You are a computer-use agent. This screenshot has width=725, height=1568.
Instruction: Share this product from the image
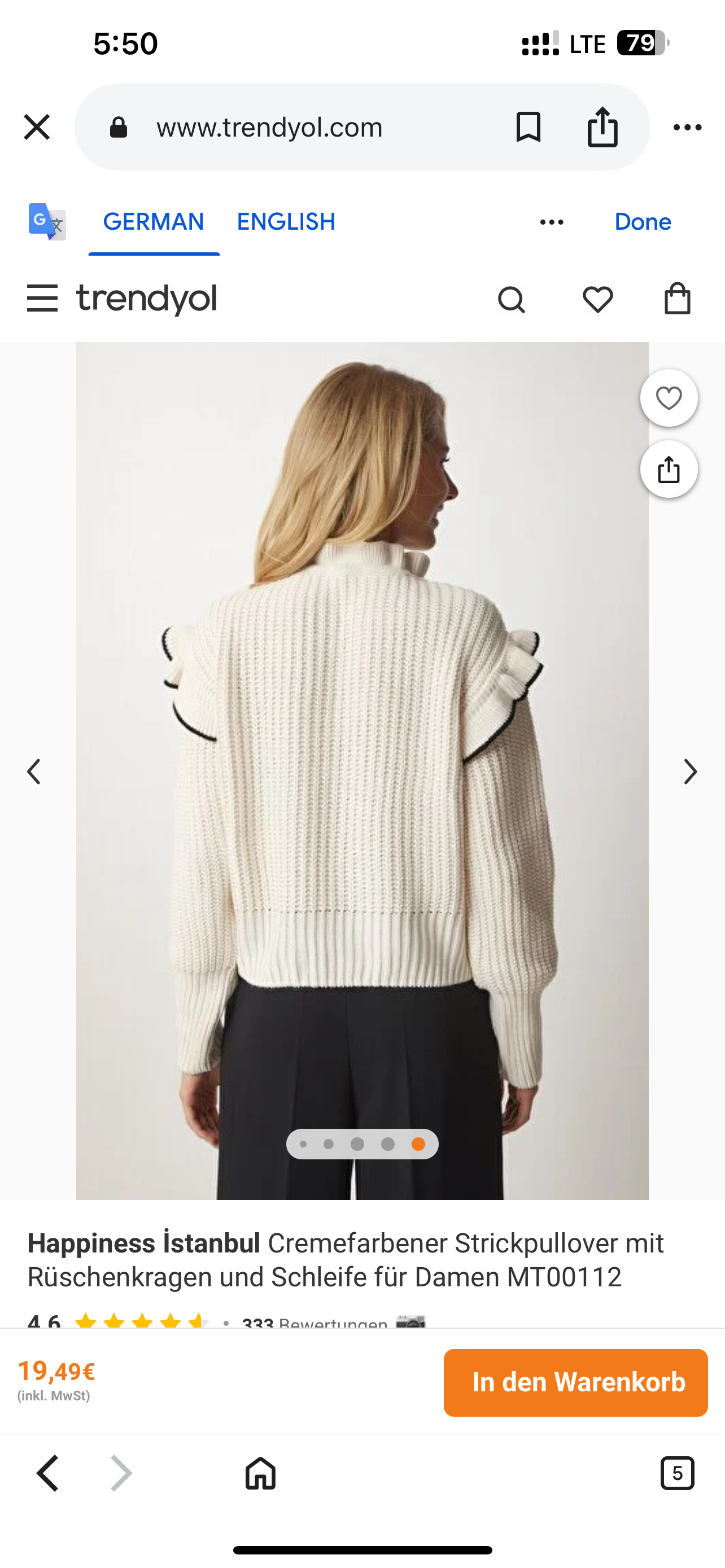(x=669, y=469)
